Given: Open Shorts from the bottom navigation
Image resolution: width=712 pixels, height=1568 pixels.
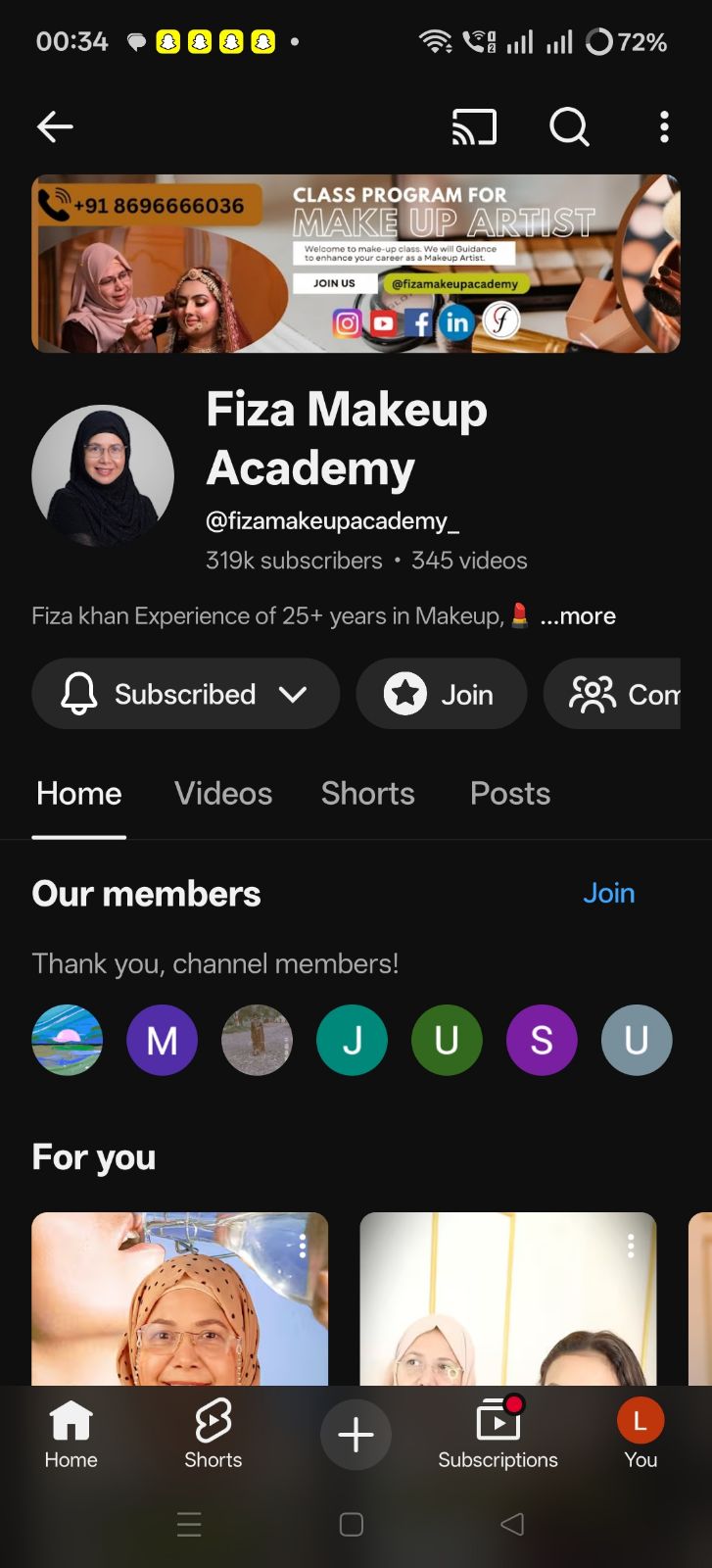Looking at the screenshot, I should point(213,1434).
